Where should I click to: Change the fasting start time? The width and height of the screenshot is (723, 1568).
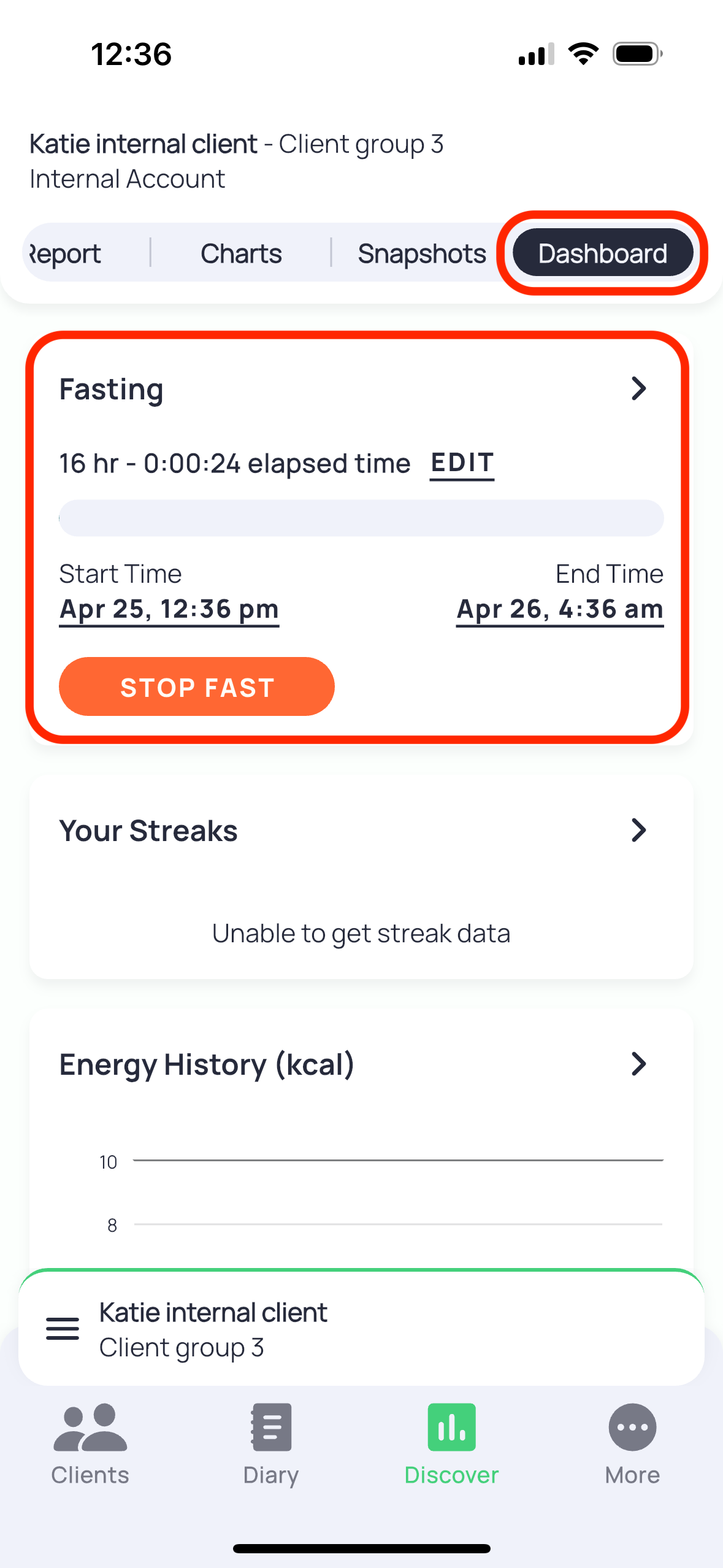[x=169, y=610]
